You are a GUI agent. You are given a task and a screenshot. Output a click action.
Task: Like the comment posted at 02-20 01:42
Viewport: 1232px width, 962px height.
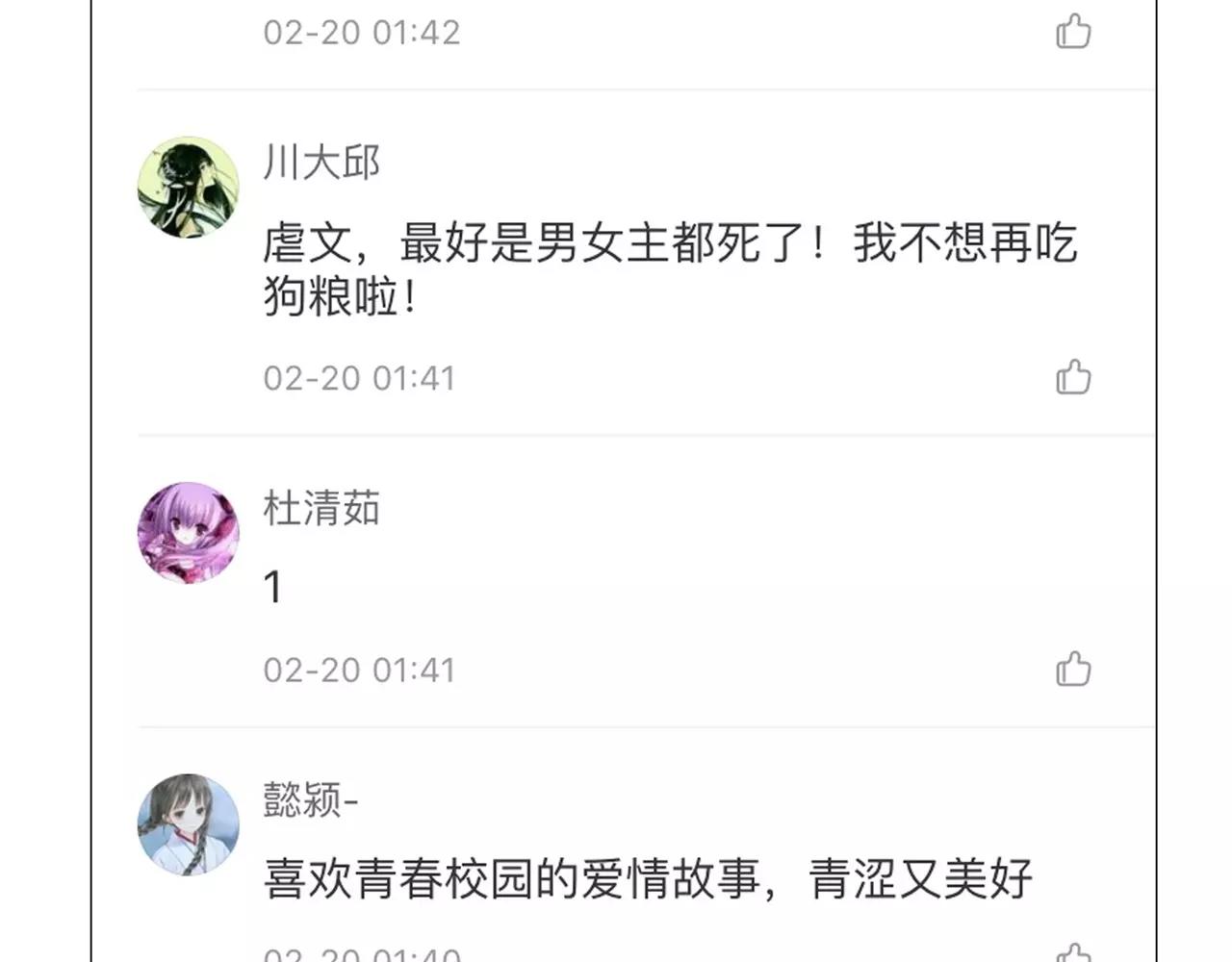(x=1073, y=31)
